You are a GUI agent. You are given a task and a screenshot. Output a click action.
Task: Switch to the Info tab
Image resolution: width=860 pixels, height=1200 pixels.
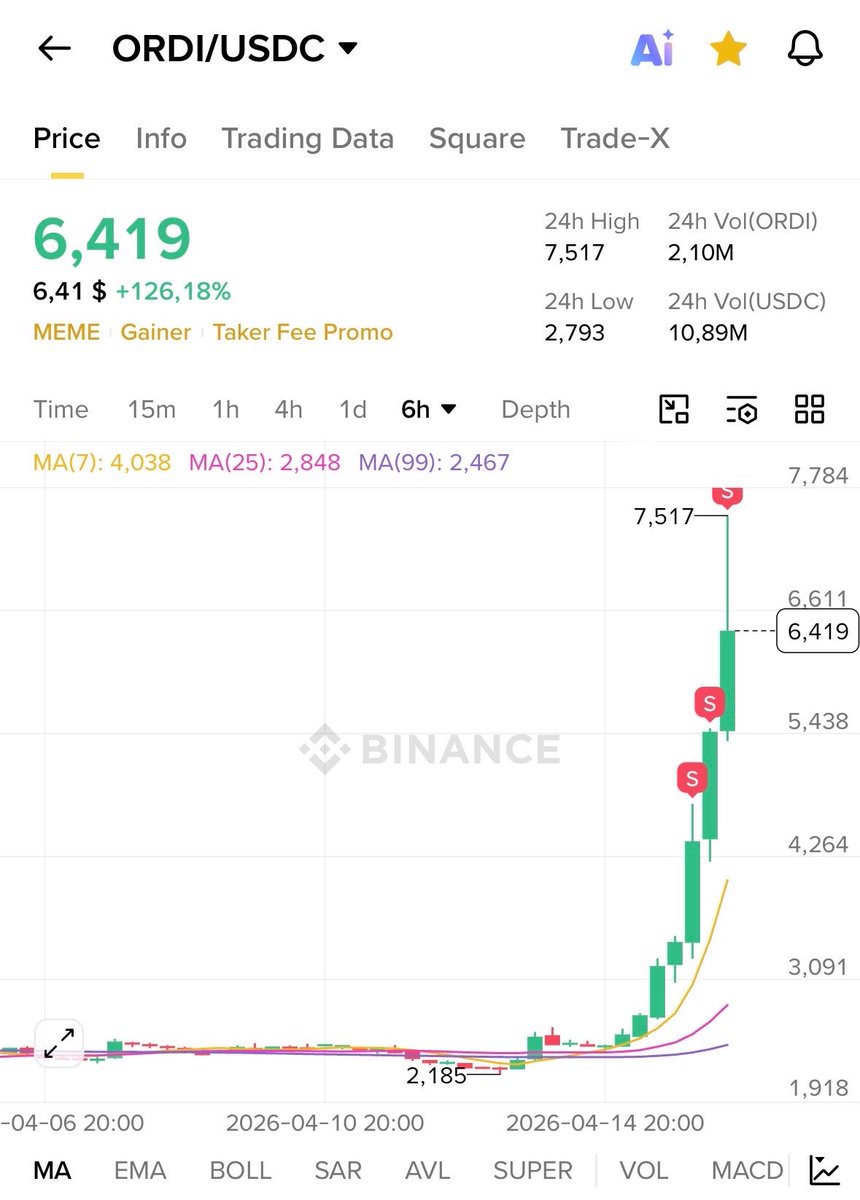point(161,138)
